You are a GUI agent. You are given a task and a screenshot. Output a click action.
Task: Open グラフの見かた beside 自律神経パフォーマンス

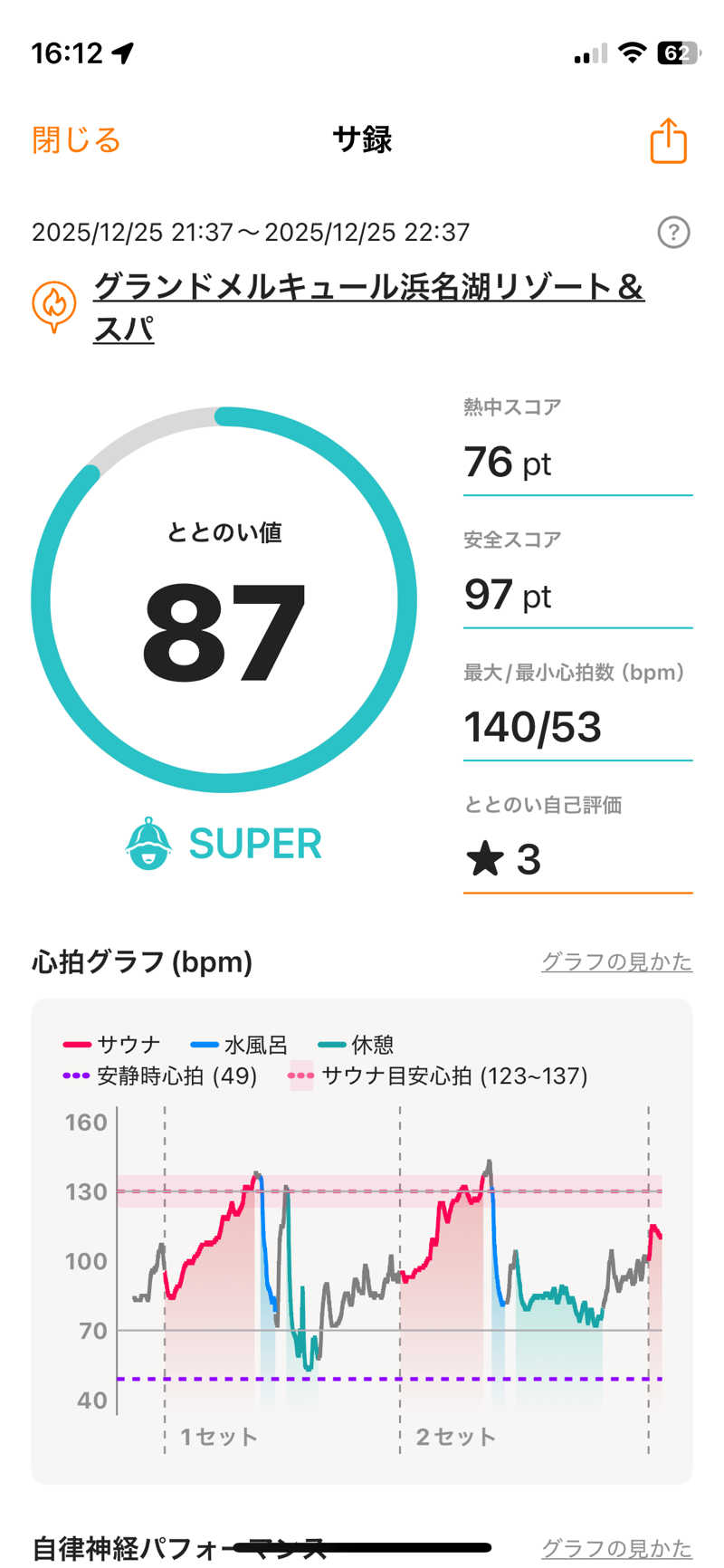tap(616, 1548)
